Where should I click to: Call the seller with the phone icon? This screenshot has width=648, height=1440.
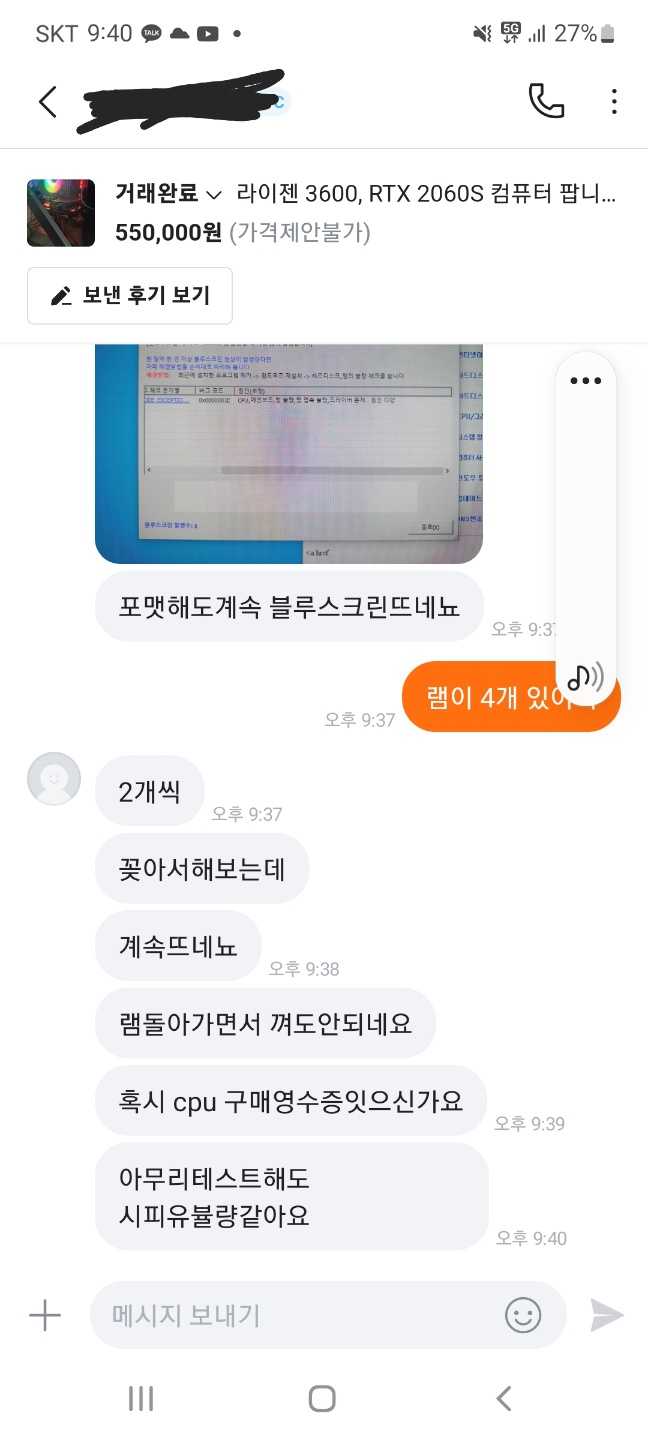tap(546, 101)
